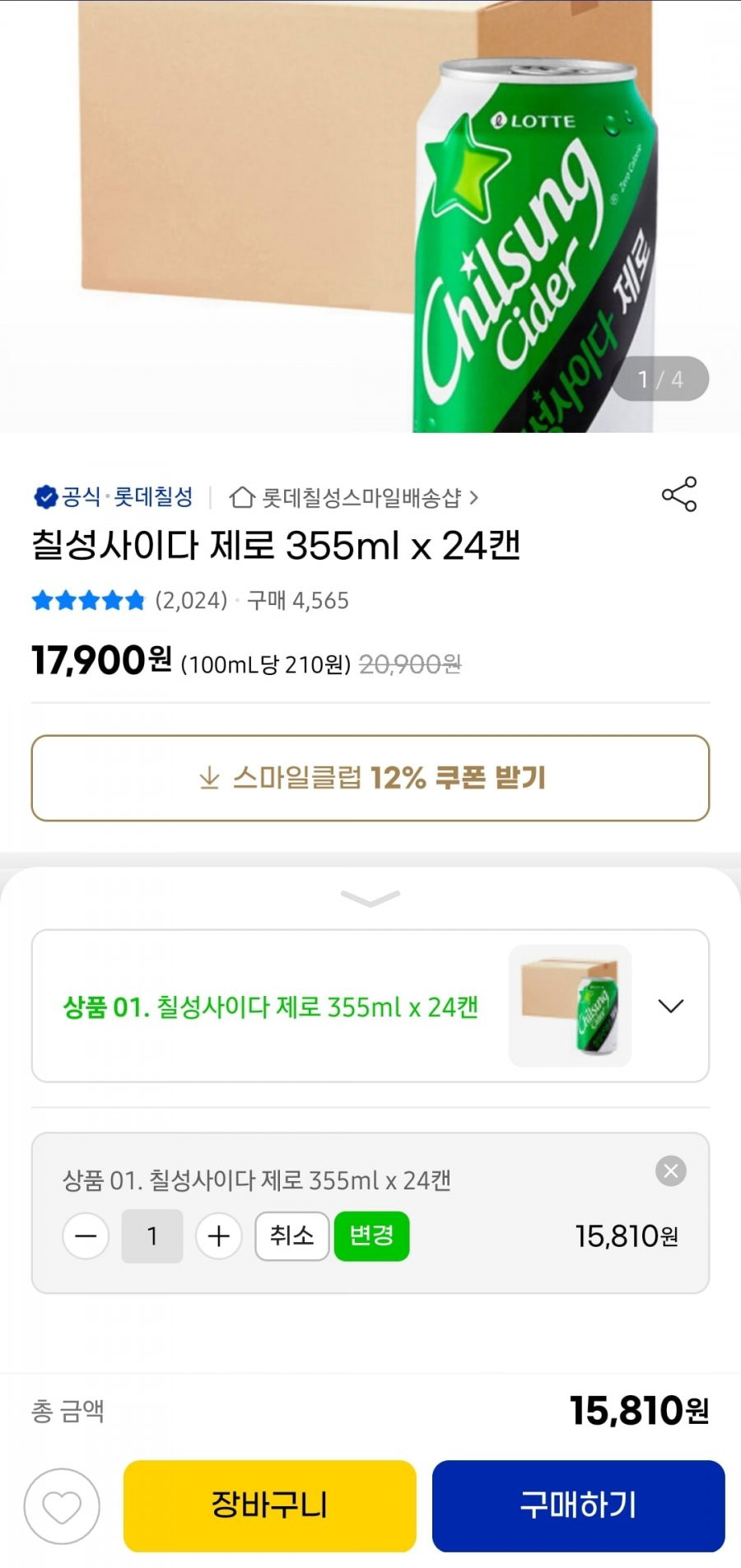741x1568 pixels.
Task: Open 롯데칠성스마일배송샵 store link
Action: 354,497
